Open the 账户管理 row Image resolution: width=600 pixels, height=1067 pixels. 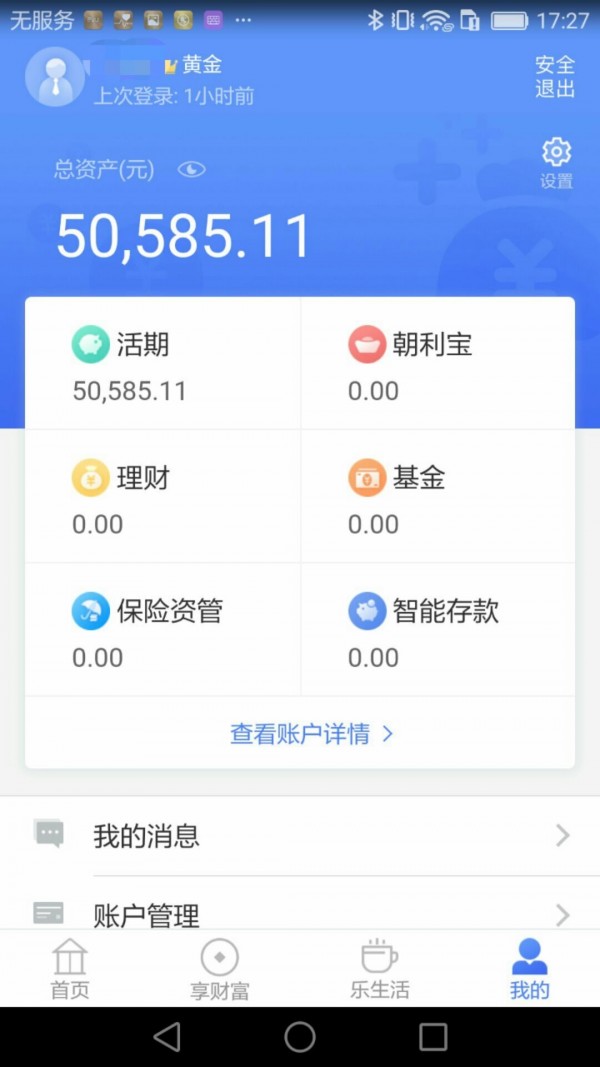tap(300, 910)
